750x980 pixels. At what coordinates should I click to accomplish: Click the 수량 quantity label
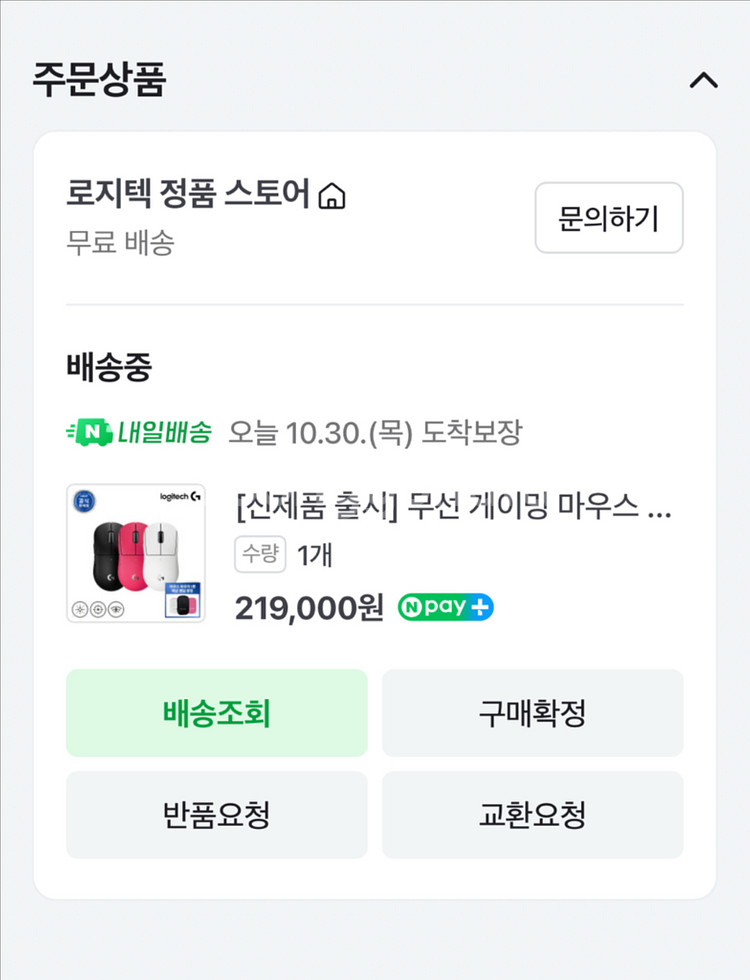(x=260, y=555)
